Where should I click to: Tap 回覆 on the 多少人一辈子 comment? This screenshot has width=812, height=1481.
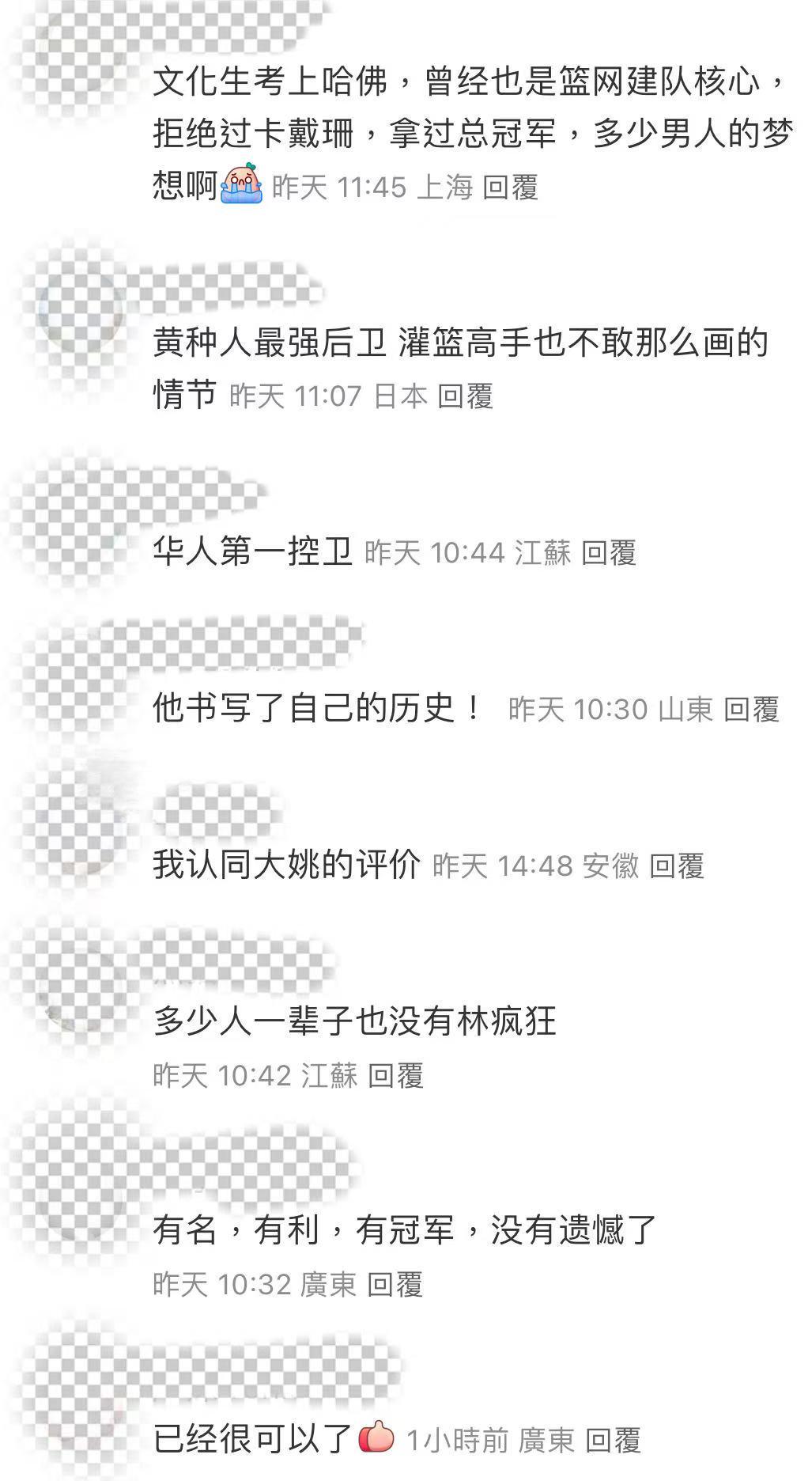[398, 1074]
